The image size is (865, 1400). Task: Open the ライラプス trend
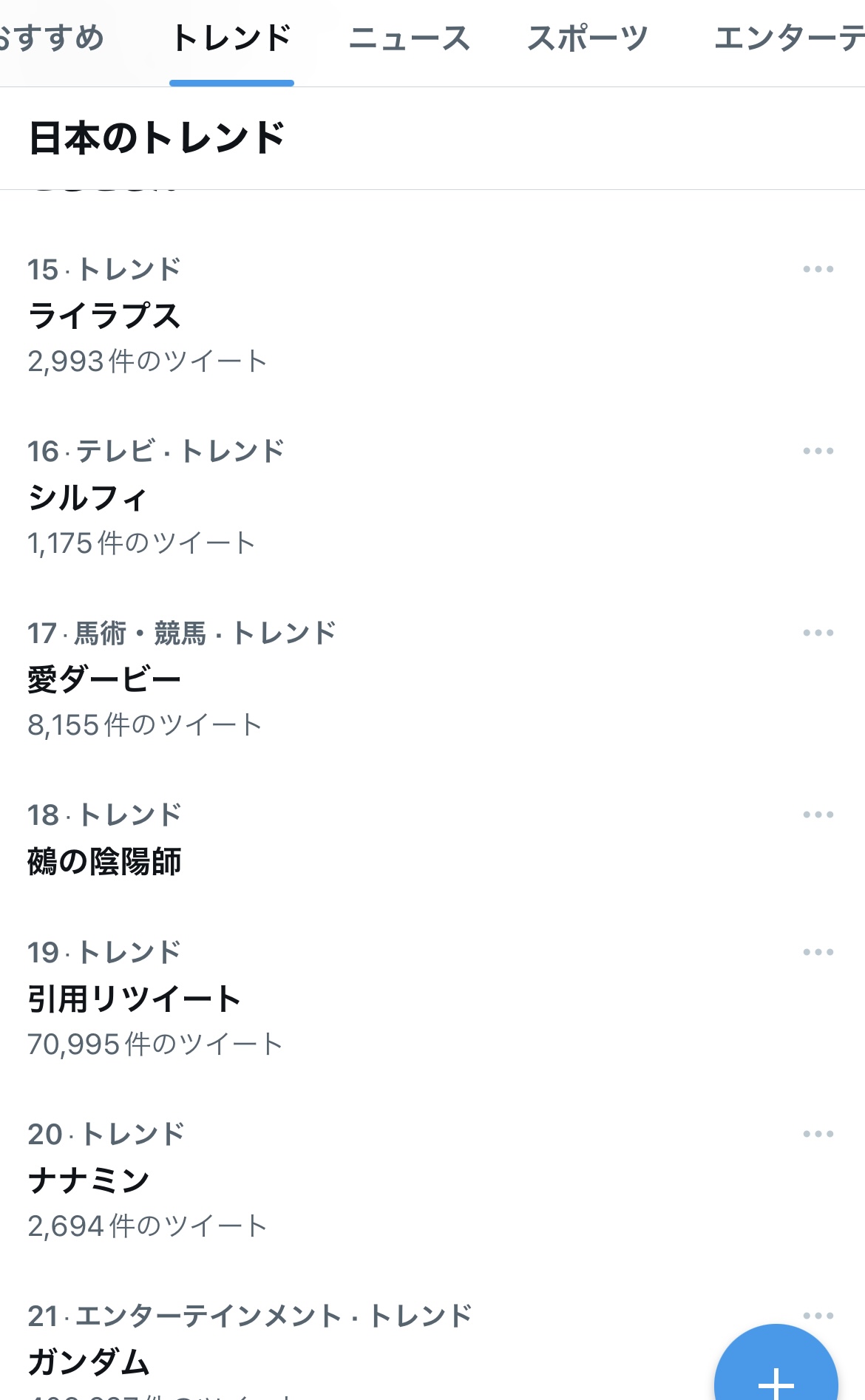[x=104, y=316]
